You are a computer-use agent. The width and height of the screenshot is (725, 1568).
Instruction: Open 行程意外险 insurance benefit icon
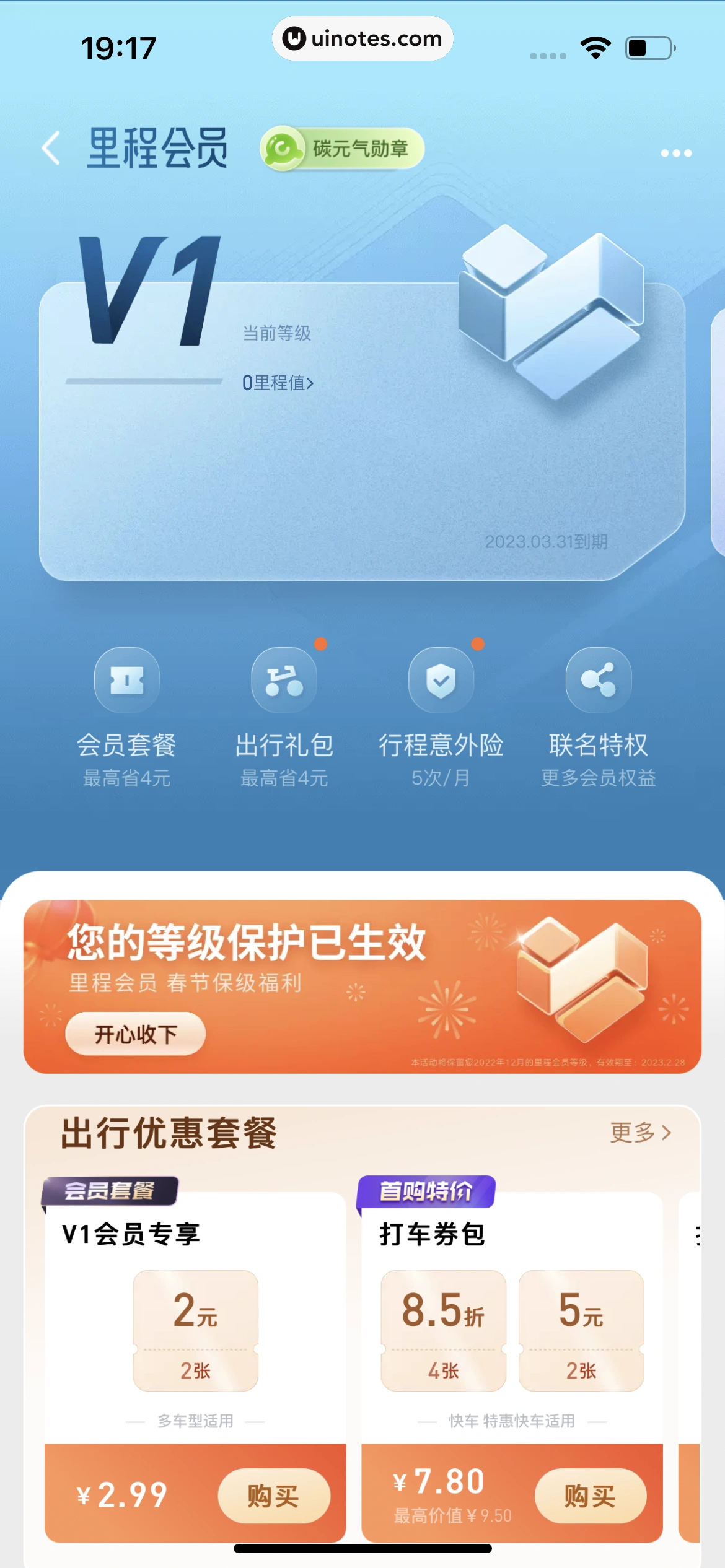point(442,679)
